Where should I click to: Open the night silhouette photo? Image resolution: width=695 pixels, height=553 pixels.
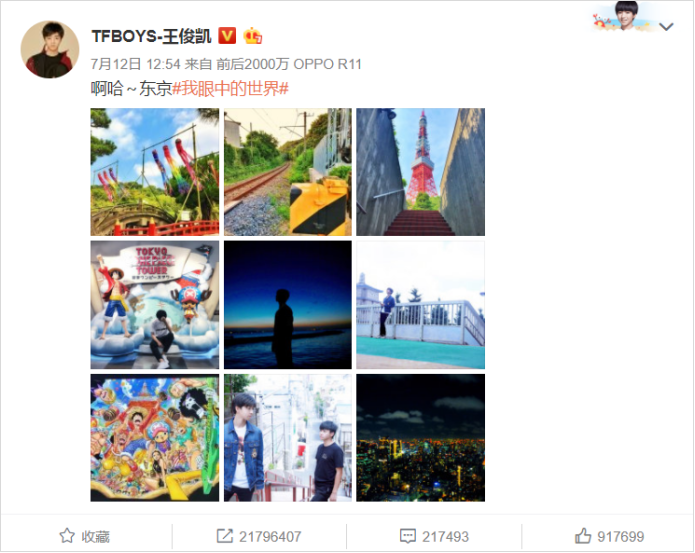point(287,304)
